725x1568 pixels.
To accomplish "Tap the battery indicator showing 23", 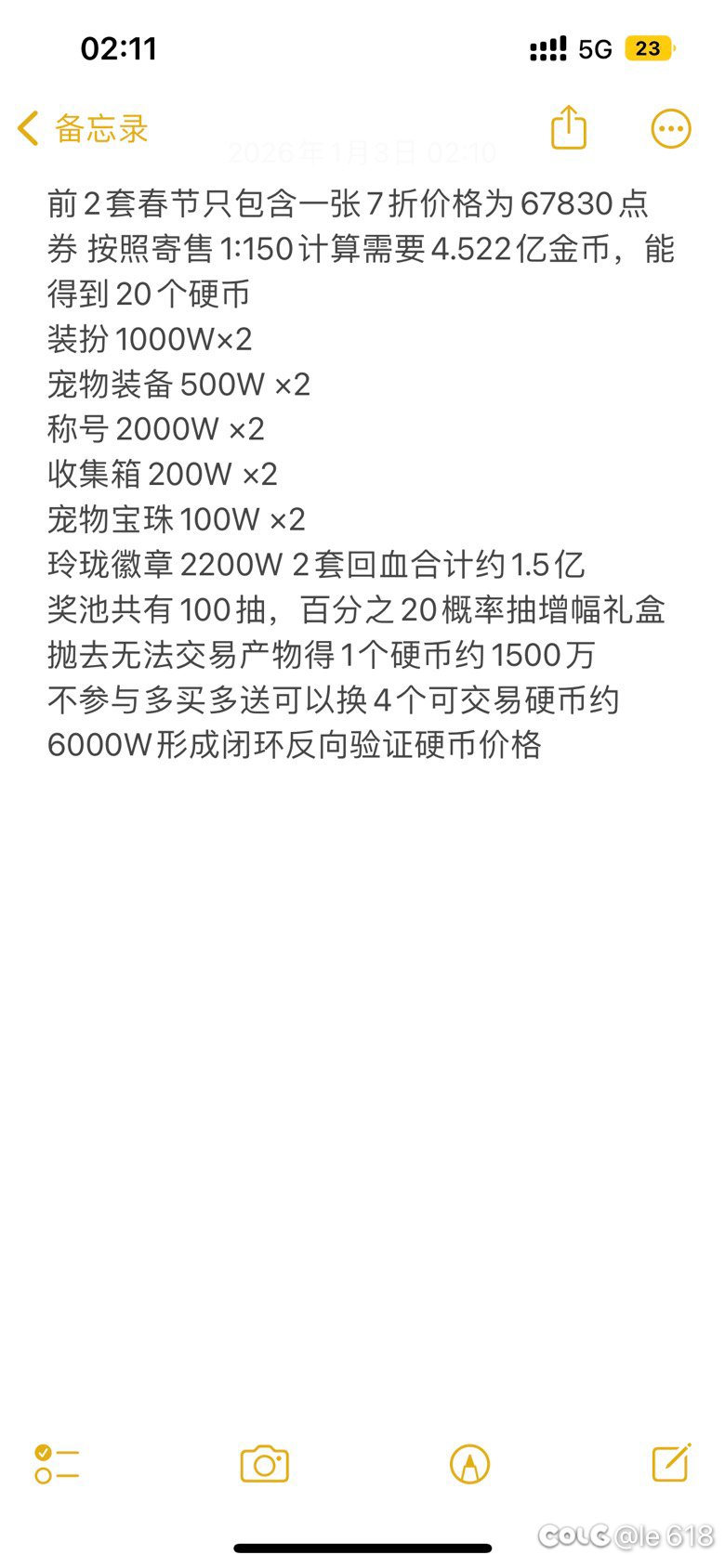I will (x=651, y=48).
